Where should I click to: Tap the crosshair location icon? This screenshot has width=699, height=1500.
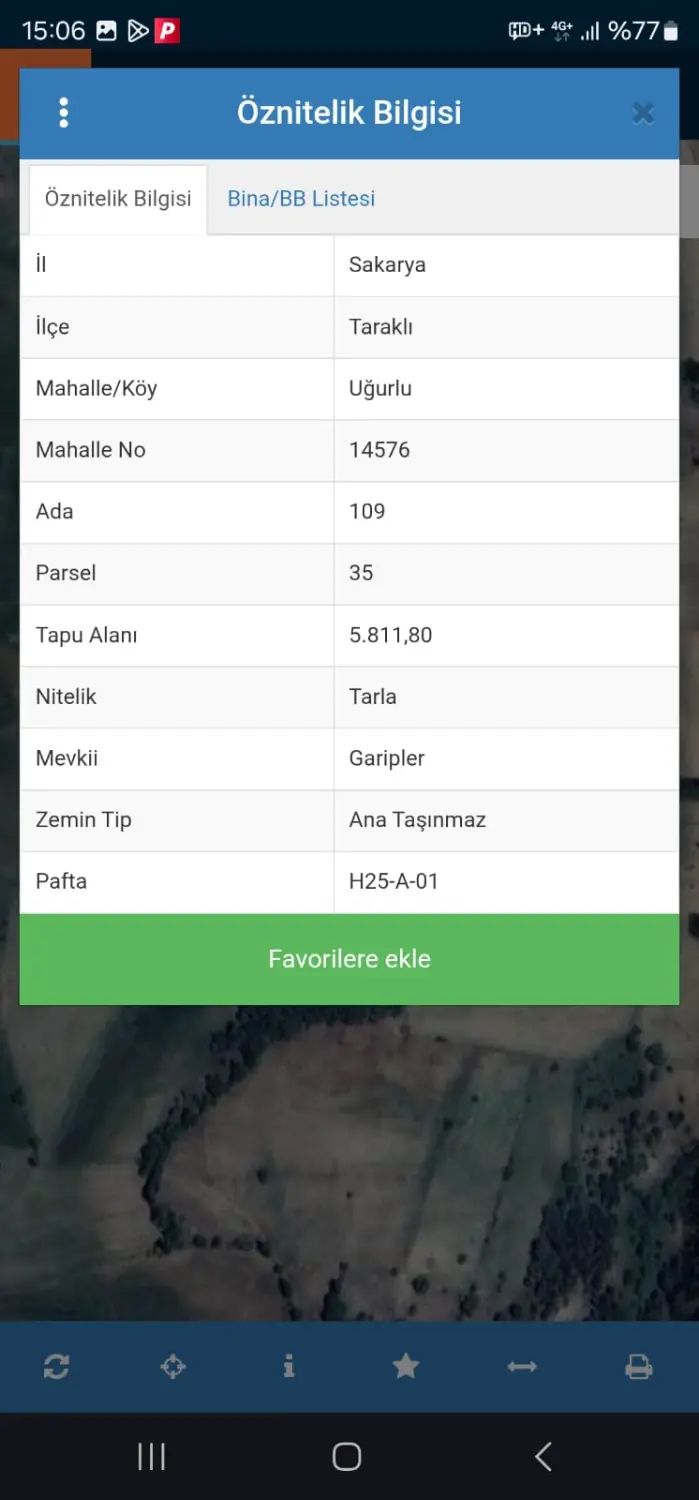(173, 1367)
